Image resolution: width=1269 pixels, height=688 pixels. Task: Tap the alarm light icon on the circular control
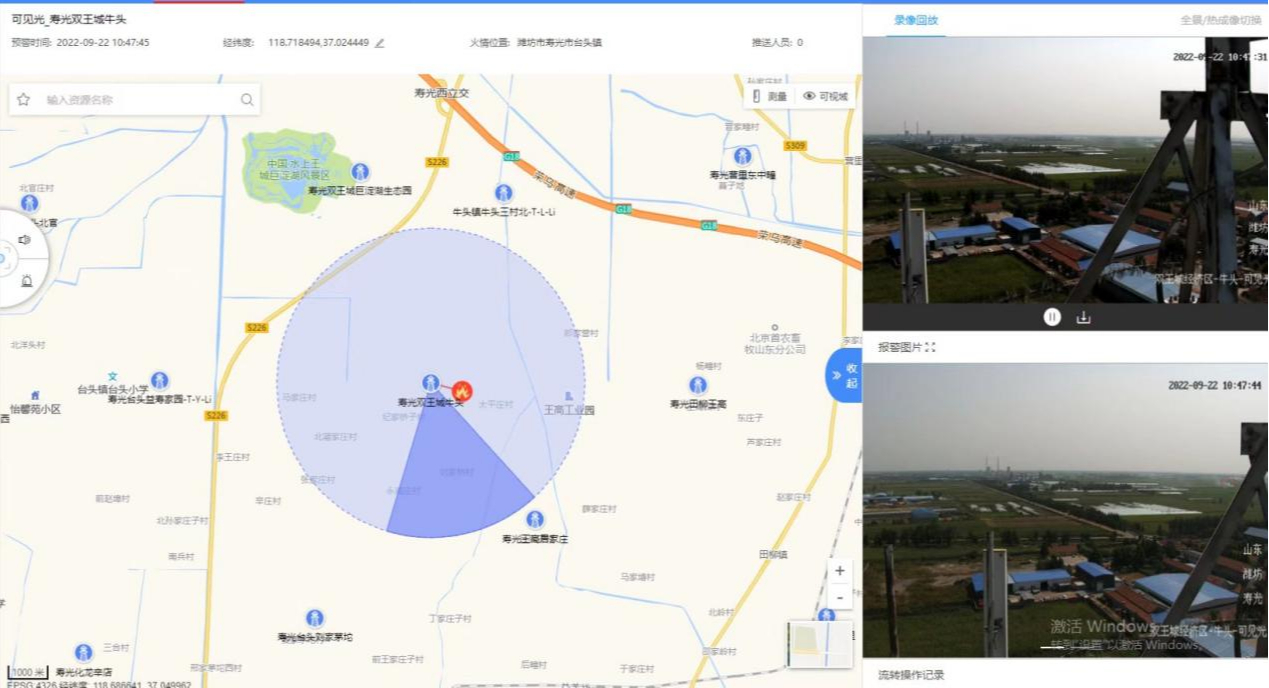26,281
